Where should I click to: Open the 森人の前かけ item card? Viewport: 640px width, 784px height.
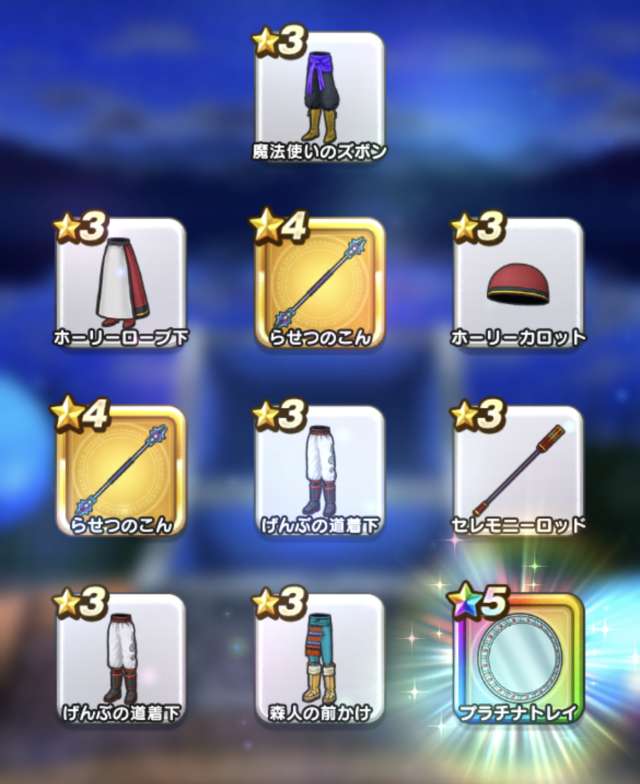(320, 658)
